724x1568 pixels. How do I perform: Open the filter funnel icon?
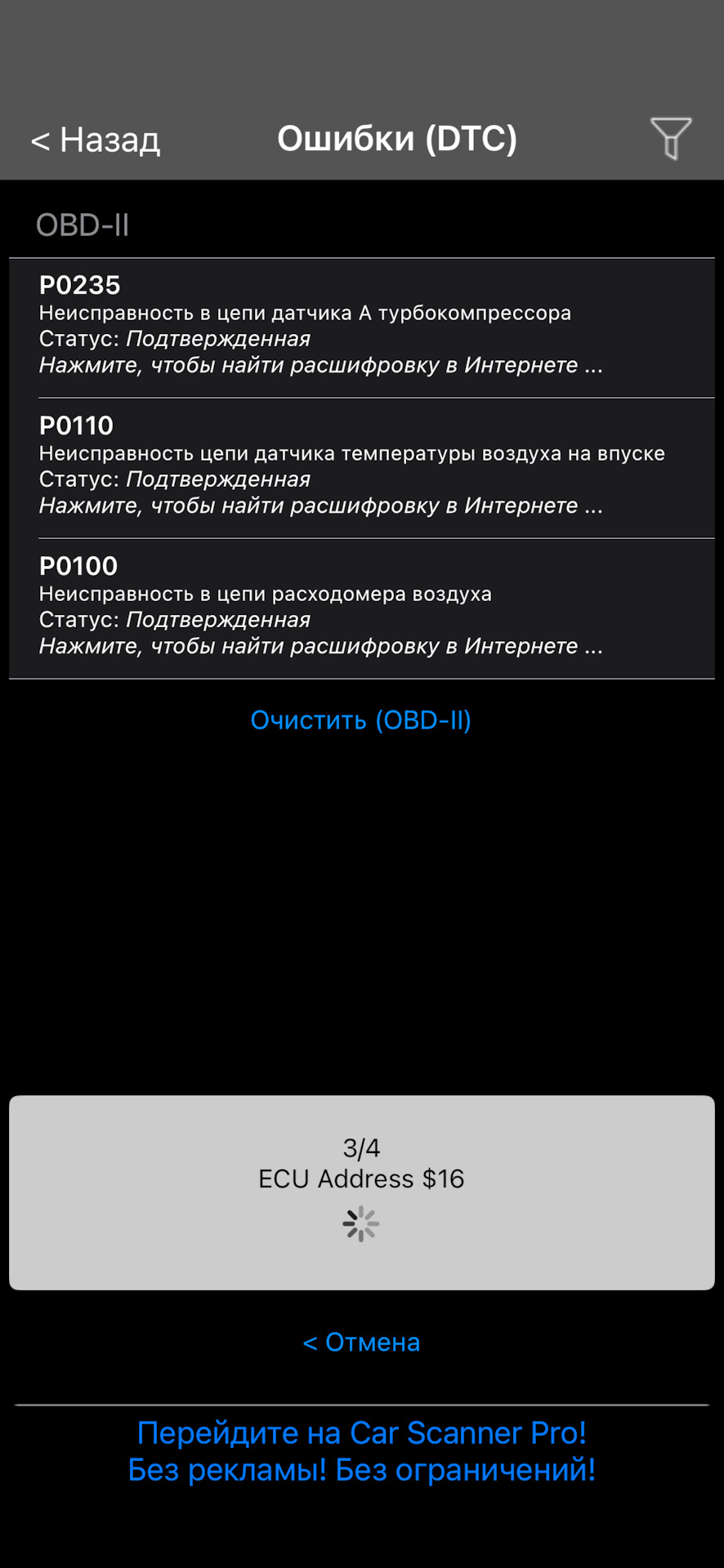coord(670,138)
